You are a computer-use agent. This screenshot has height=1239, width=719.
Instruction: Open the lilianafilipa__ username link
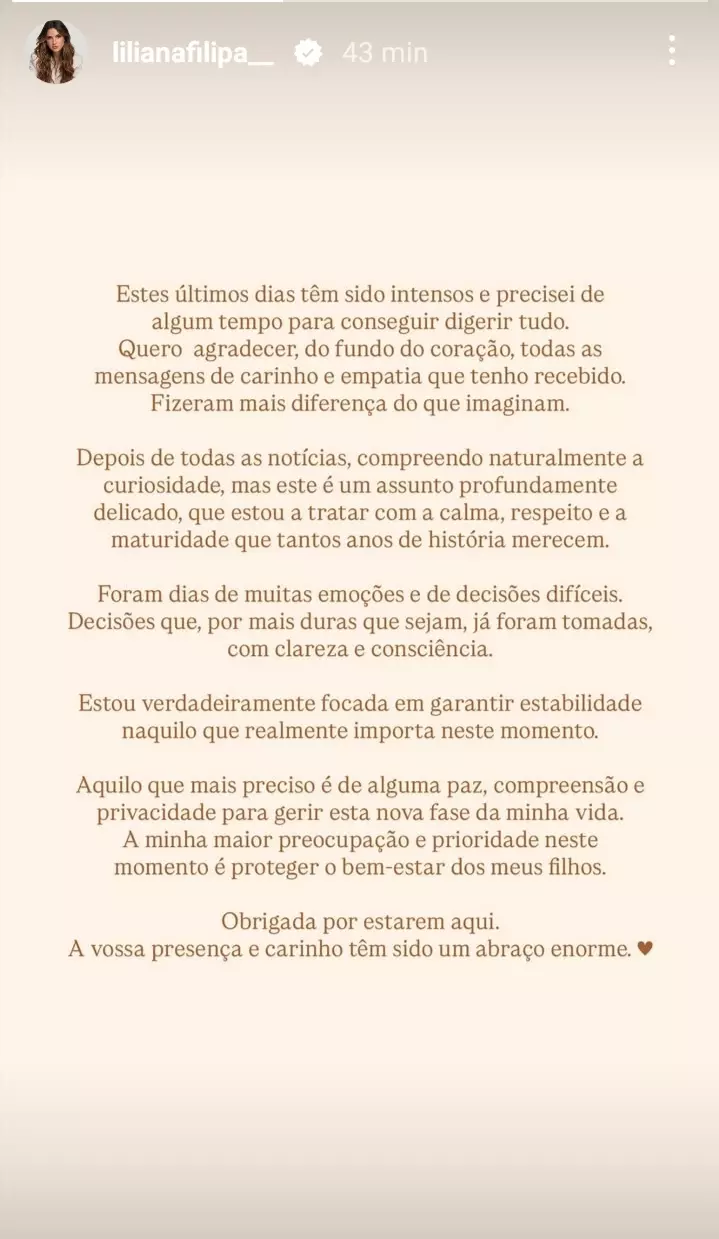coord(192,53)
